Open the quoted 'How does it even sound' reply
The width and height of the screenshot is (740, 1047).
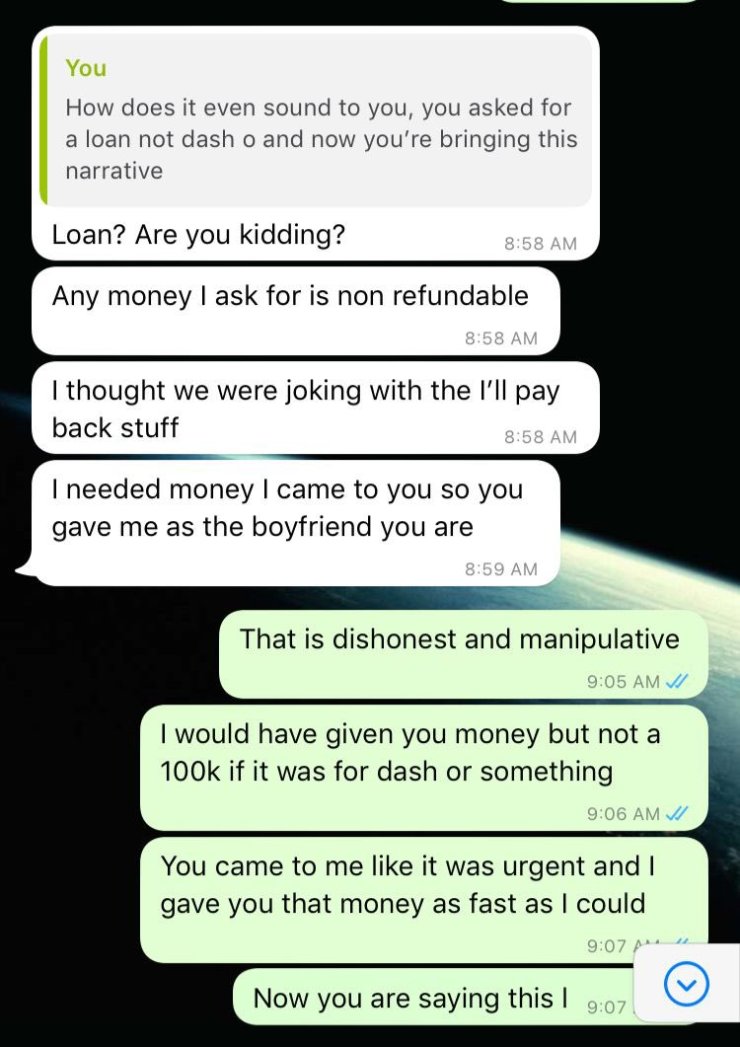click(316, 122)
